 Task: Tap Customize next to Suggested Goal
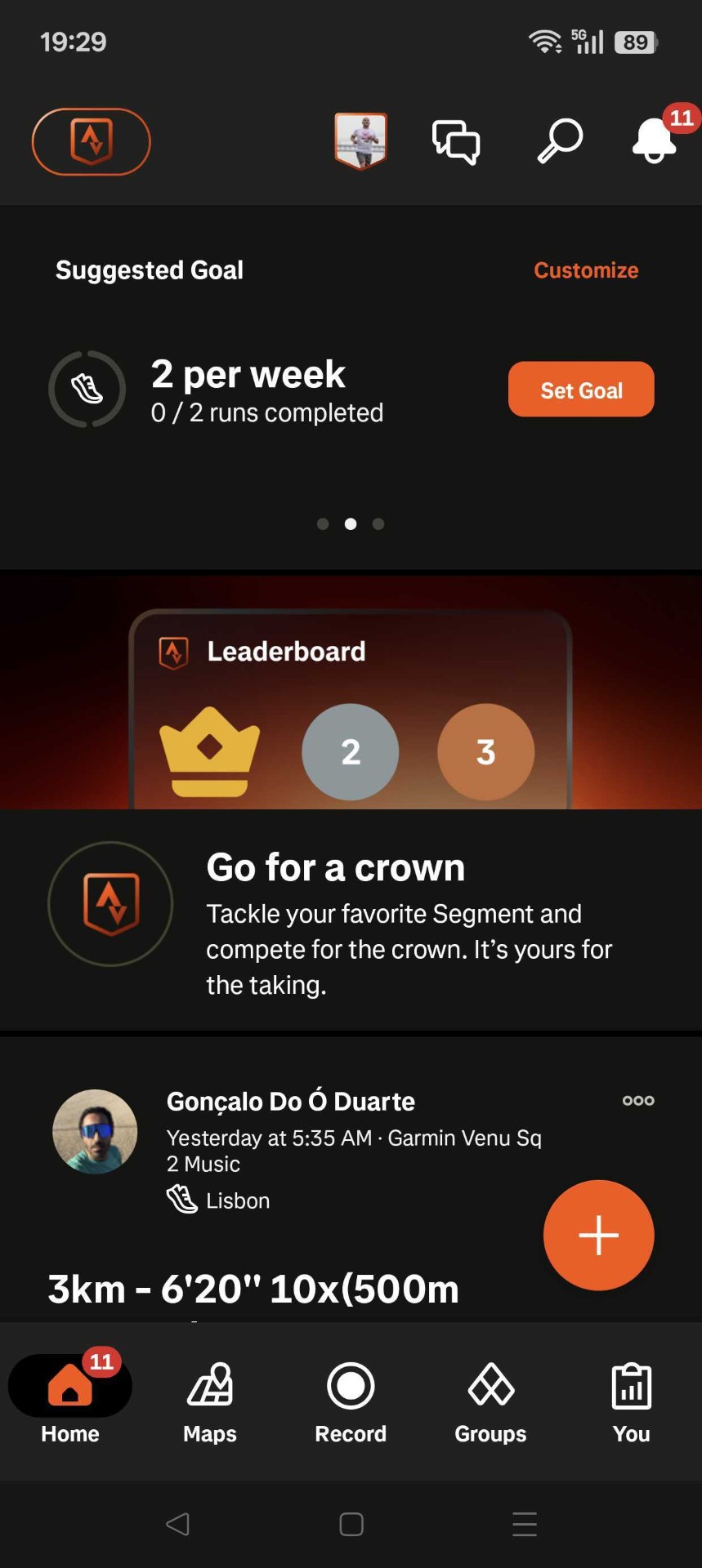(x=586, y=270)
